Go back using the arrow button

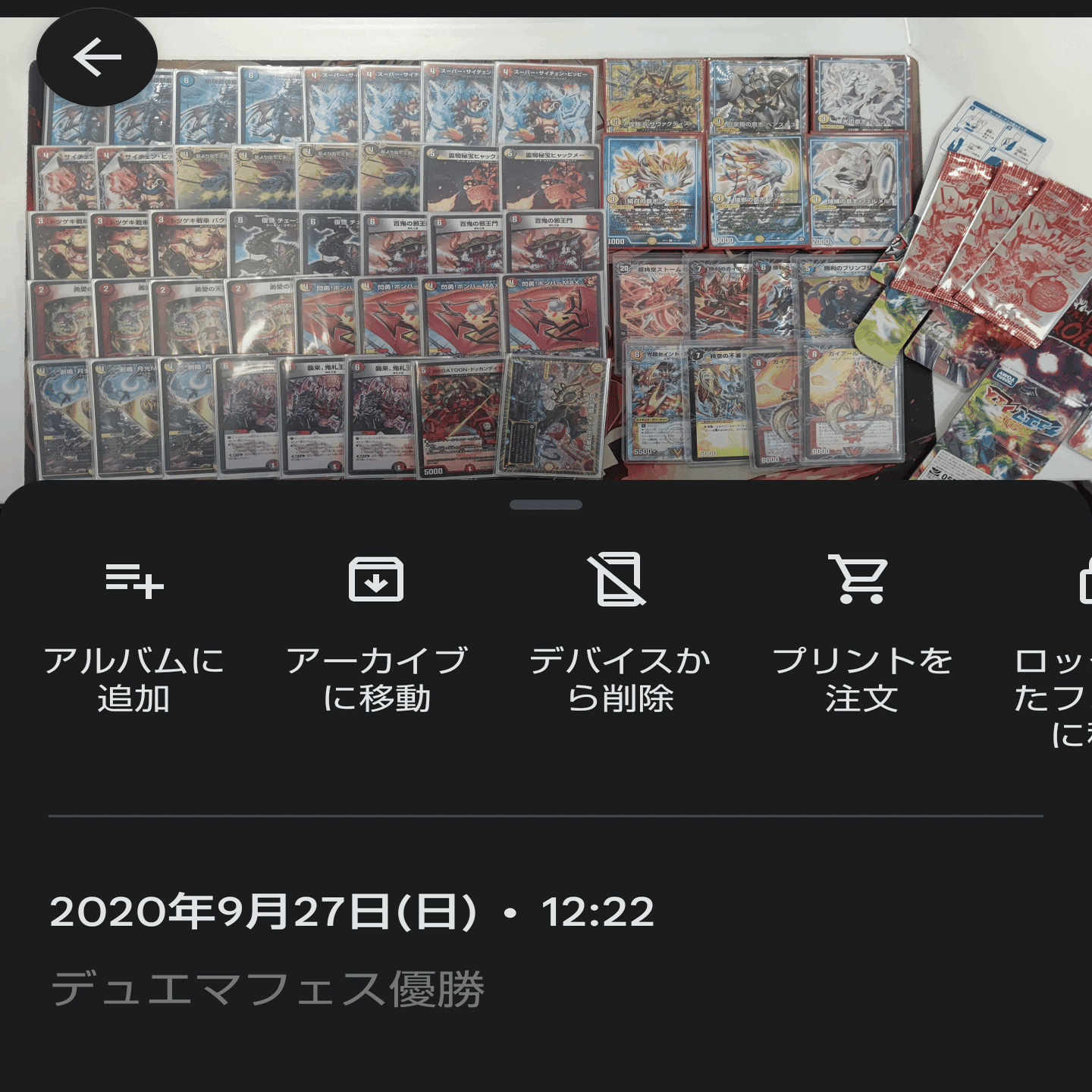(x=97, y=58)
